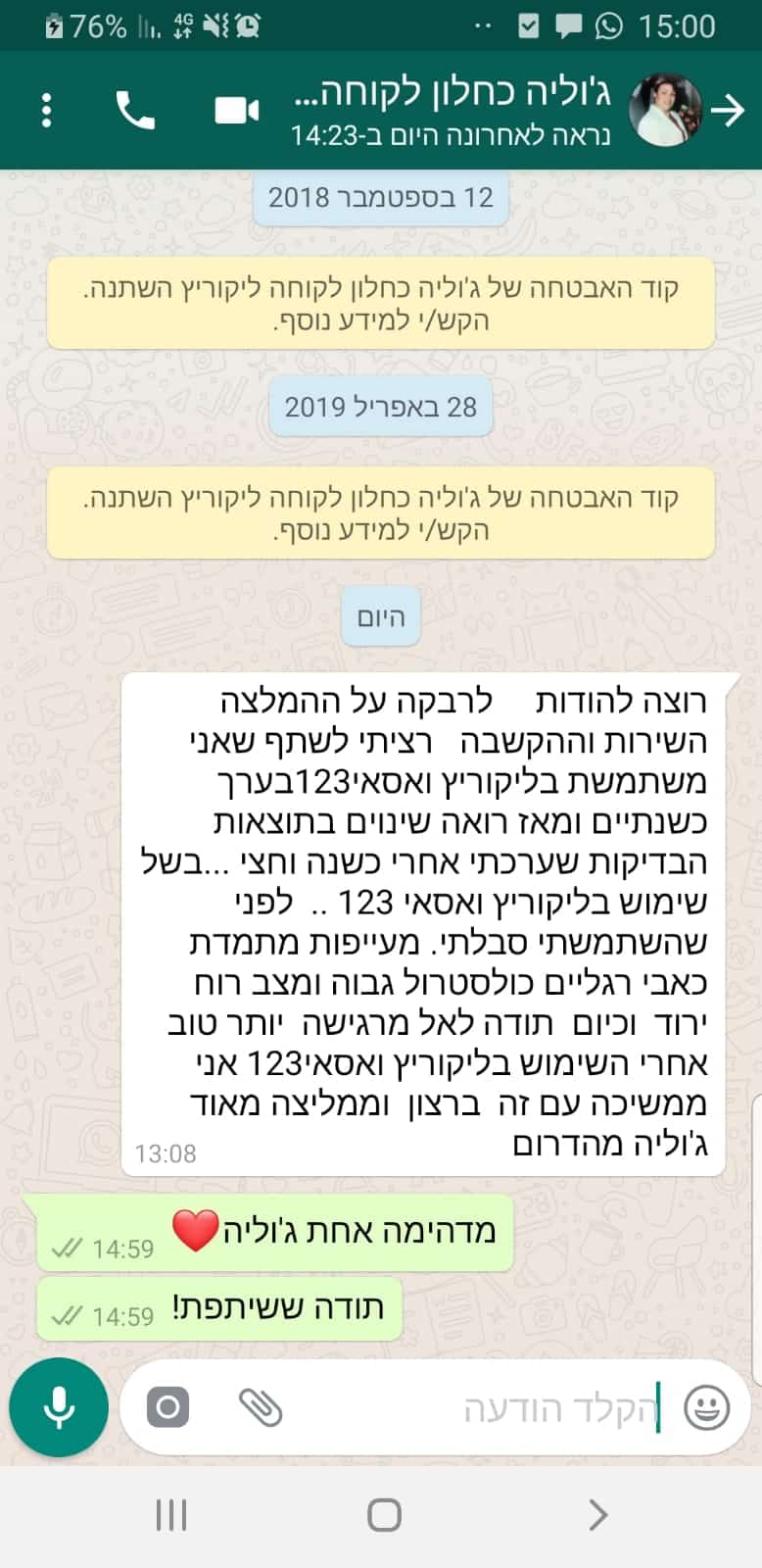This screenshot has height=1568, width=762.
Task: Open the camera from the message bar
Action: [x=167, y=1408]
